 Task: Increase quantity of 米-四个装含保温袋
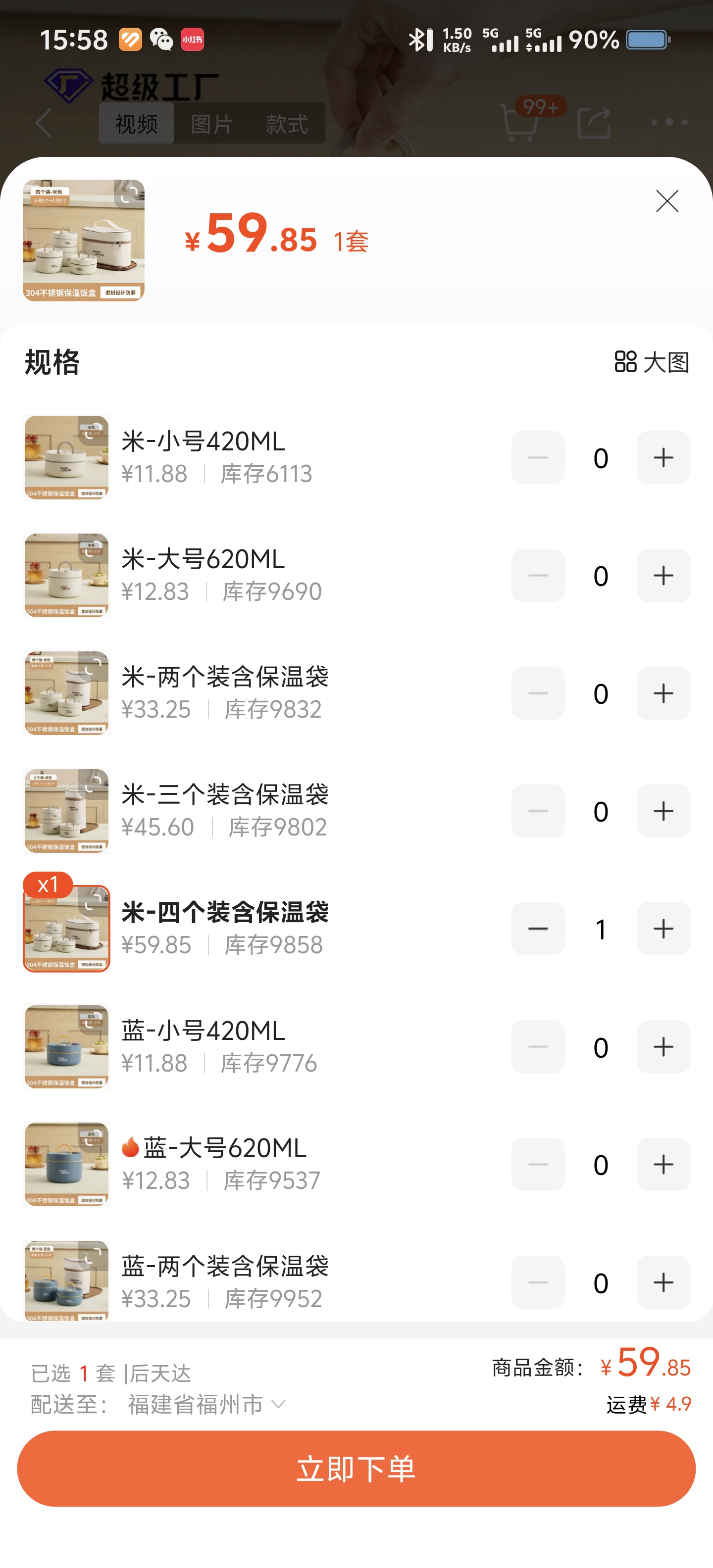tap(662, 929)
